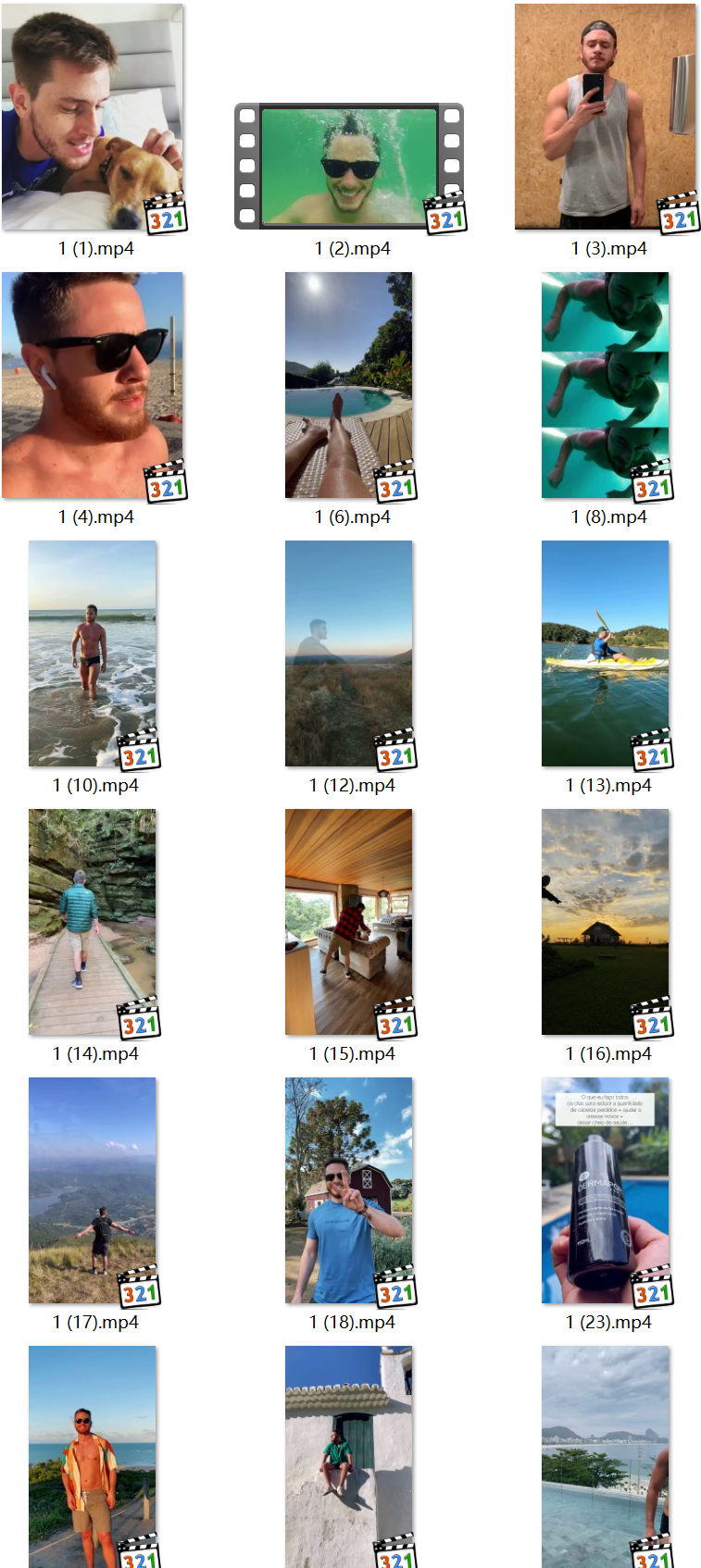Play the file 1 (17).mp4
The image size is (701, 1568).
pos(93,1191)
